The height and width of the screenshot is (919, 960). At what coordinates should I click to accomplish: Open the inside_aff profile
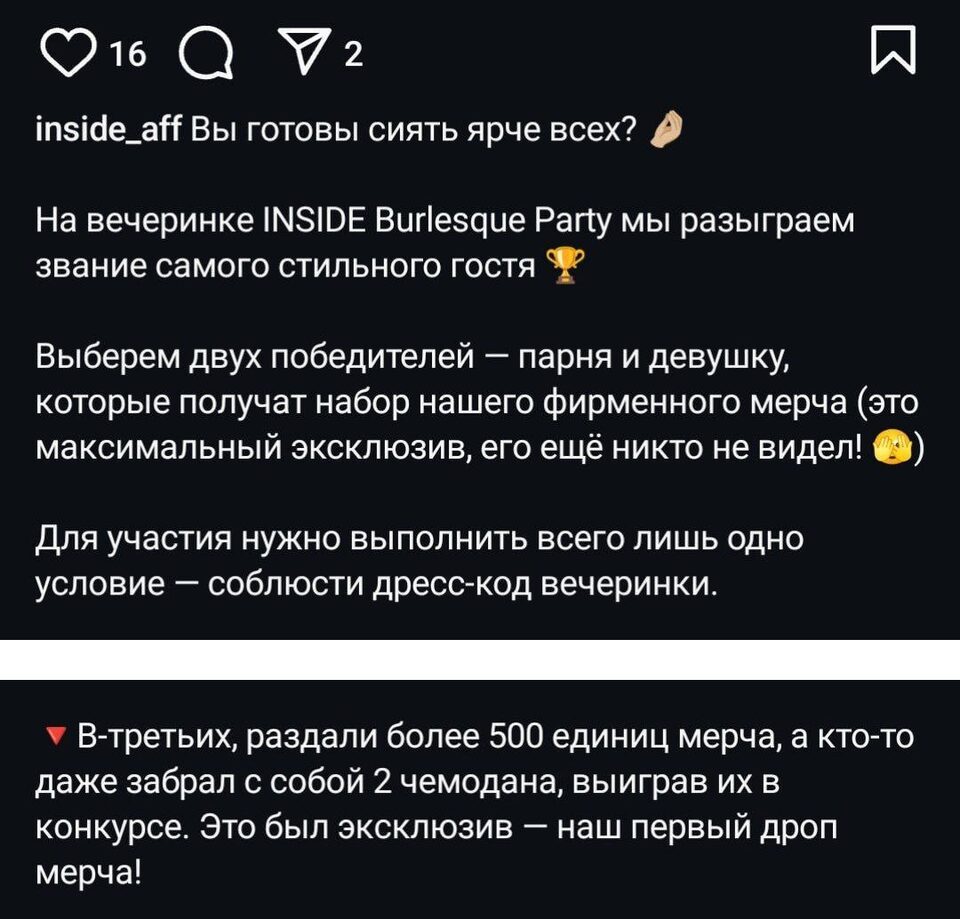point(108,131)
